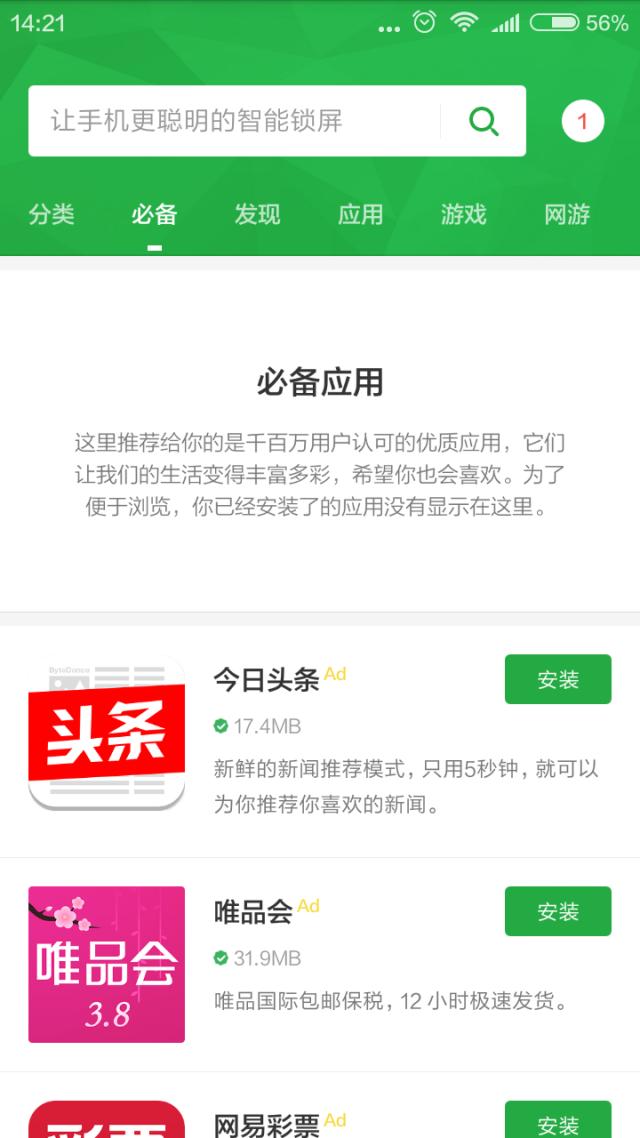Viewport: 640px width, 1138px height.
Task: Open the 网游 tab
Action: 567,215
